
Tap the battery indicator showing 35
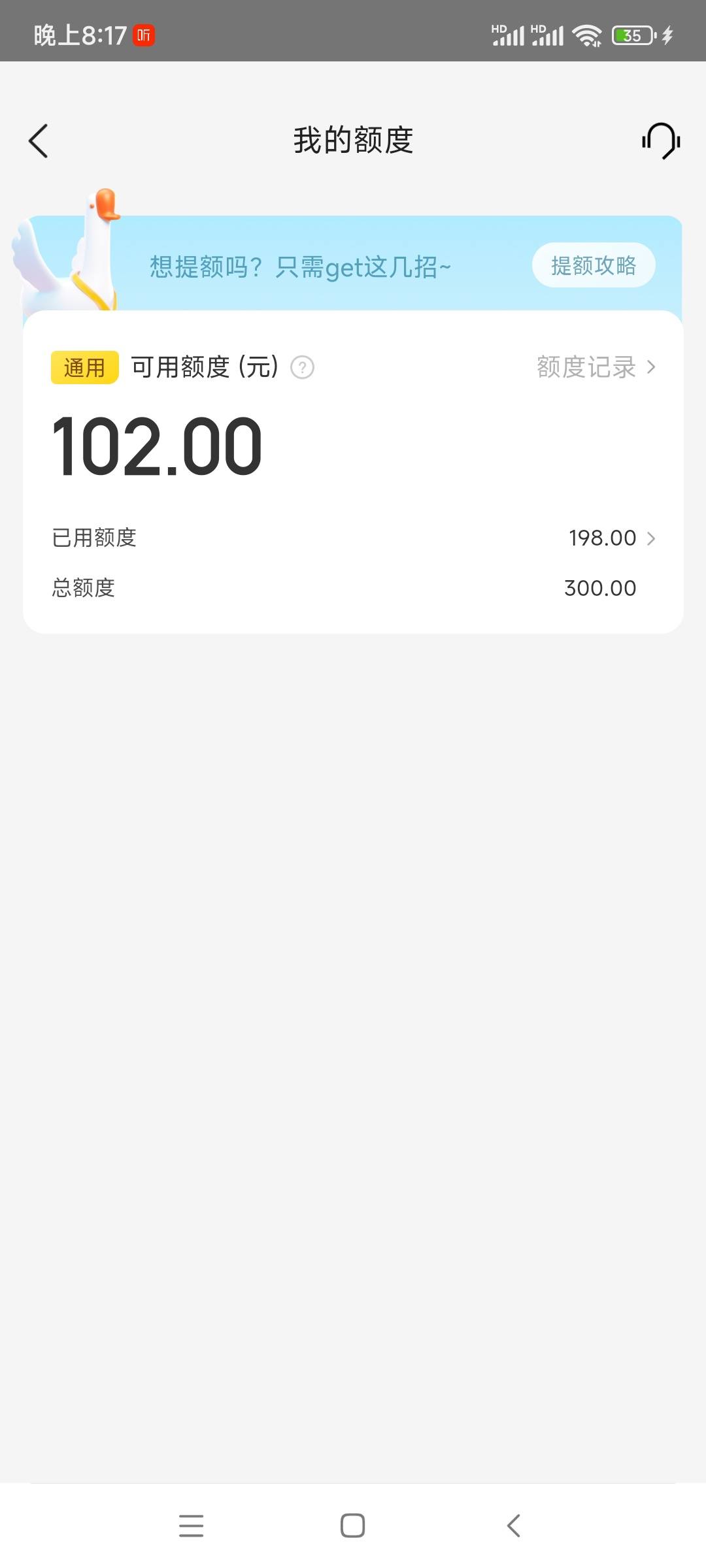coord(630,35)
